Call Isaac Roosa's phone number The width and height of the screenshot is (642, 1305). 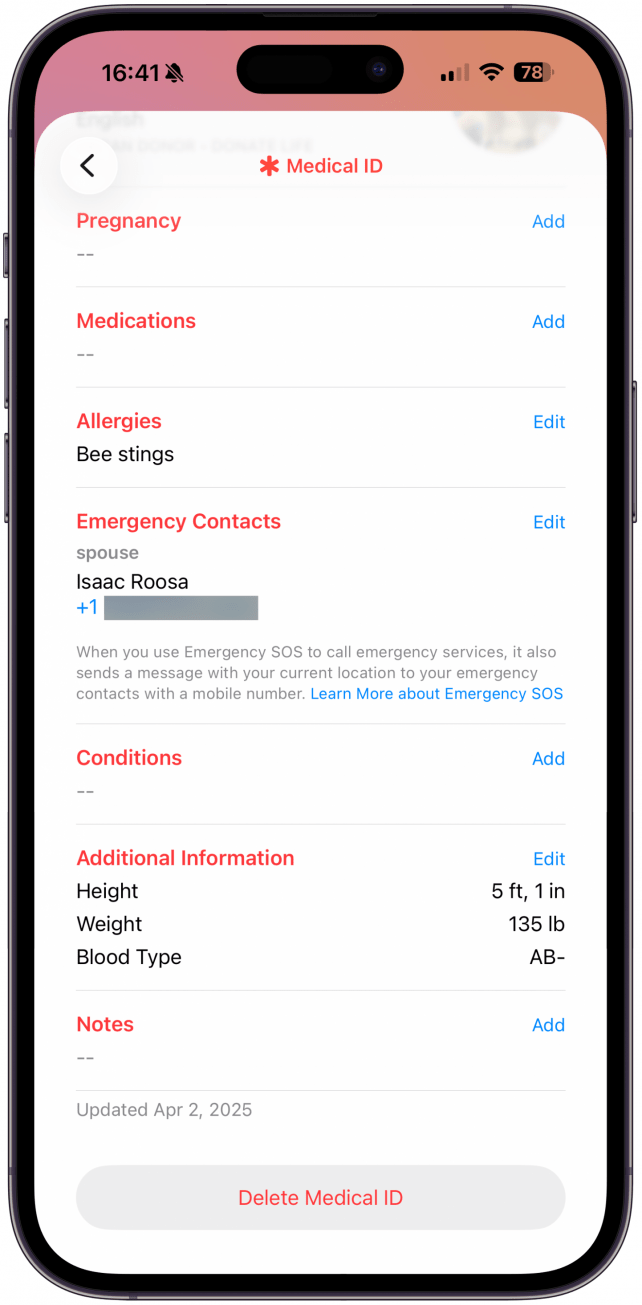click(167, 608)
